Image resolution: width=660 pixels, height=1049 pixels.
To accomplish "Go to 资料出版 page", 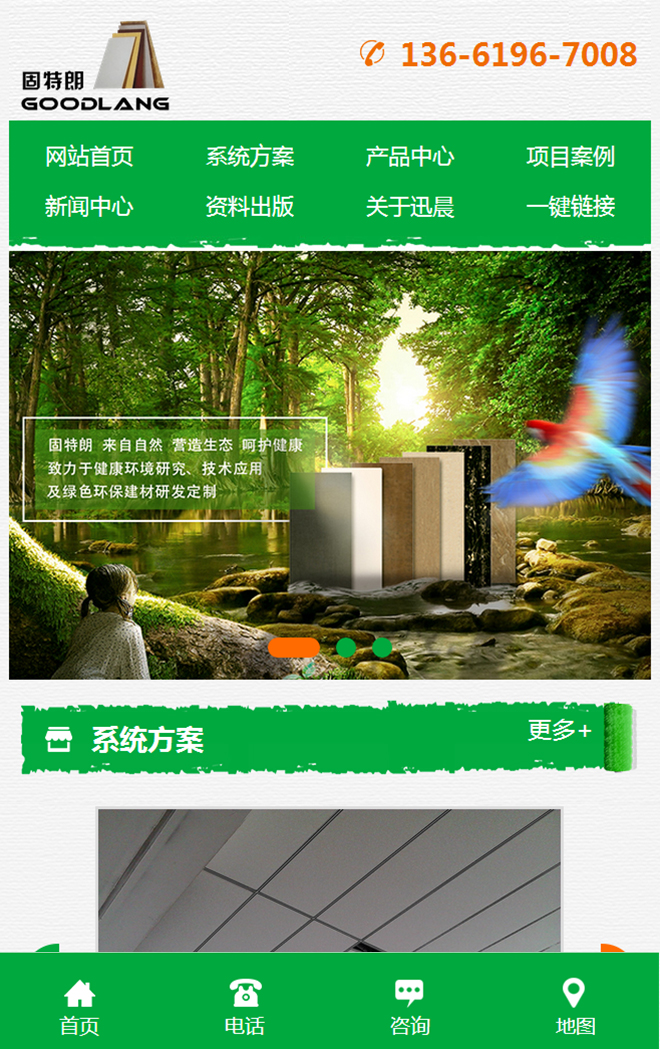I will [x=250, y=207].
